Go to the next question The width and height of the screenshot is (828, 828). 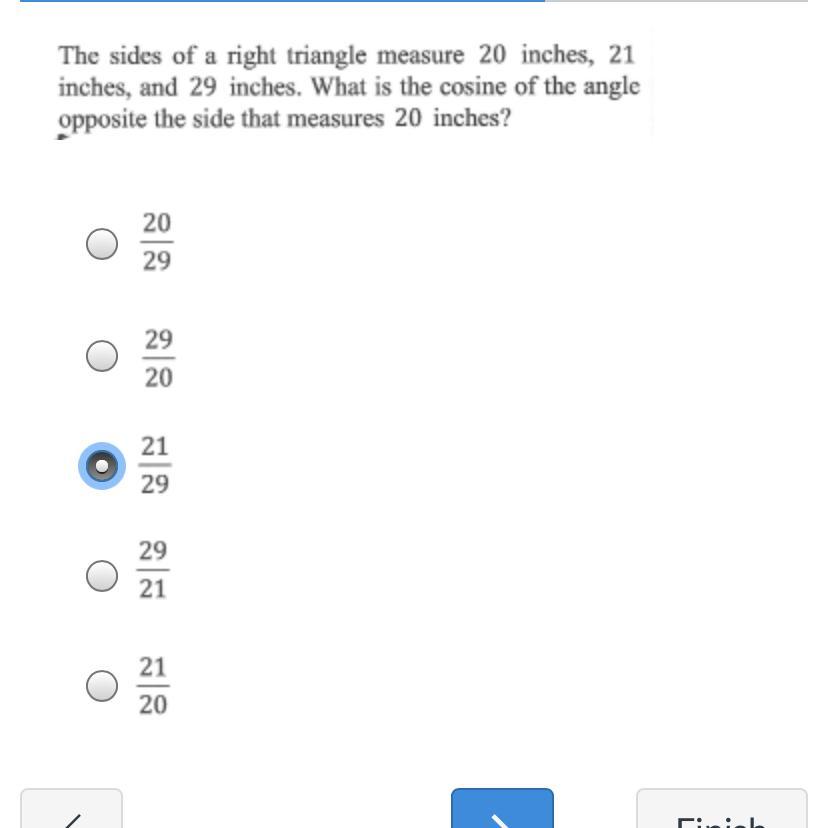[x=502, y=810]
